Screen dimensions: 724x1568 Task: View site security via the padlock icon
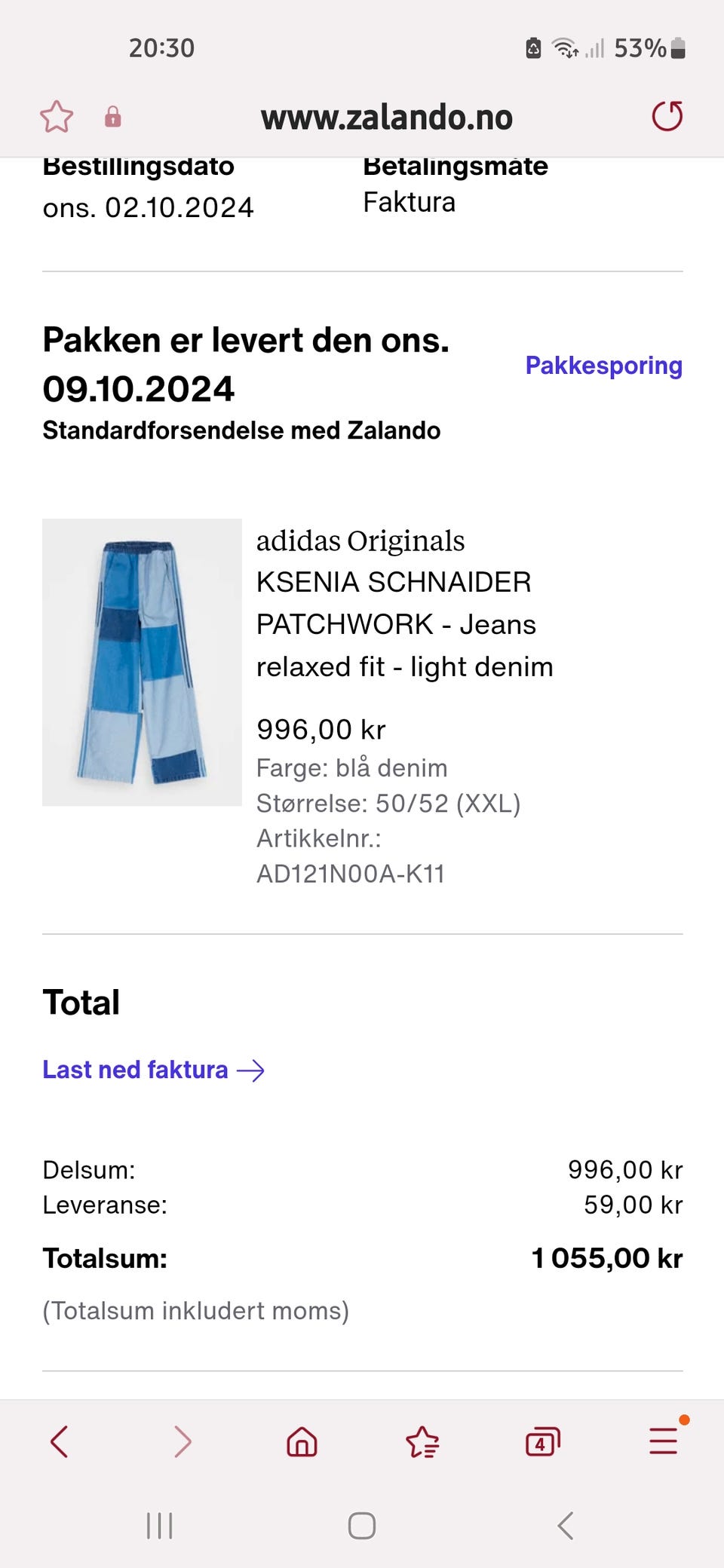112,117
